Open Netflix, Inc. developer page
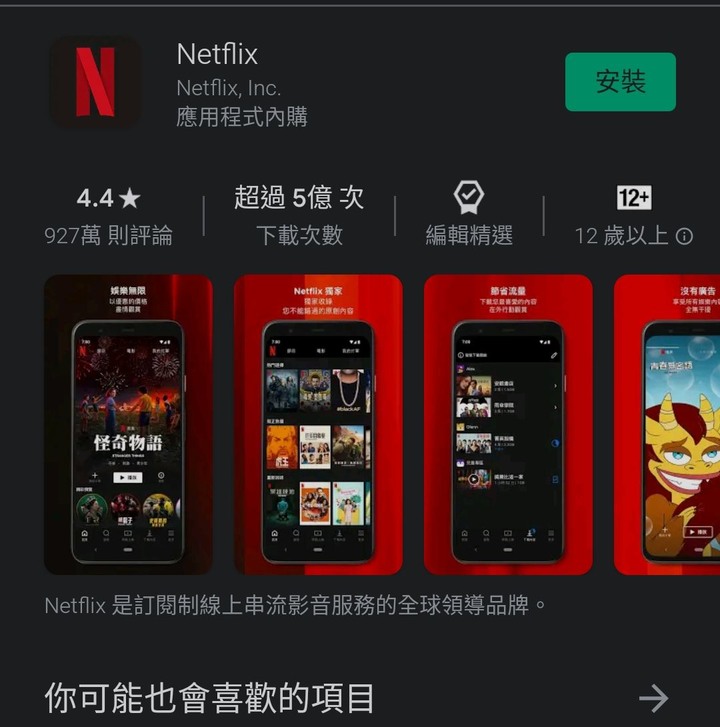 pyautogui.click(x=229, y=87)
